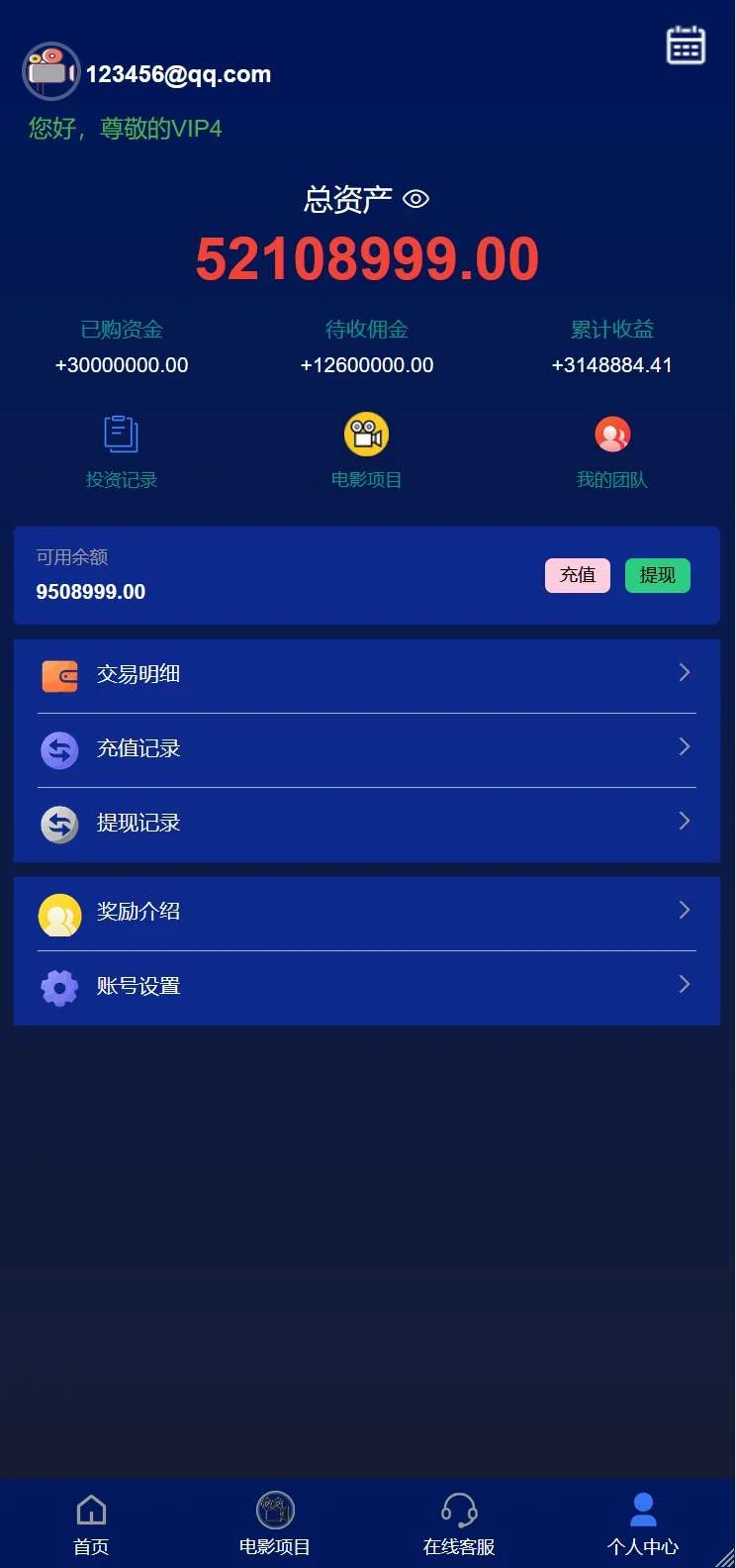Select the 个人中心 personal center tab
The image size is (736, 1568).
pyautogui.click(x=643, y=1524)
